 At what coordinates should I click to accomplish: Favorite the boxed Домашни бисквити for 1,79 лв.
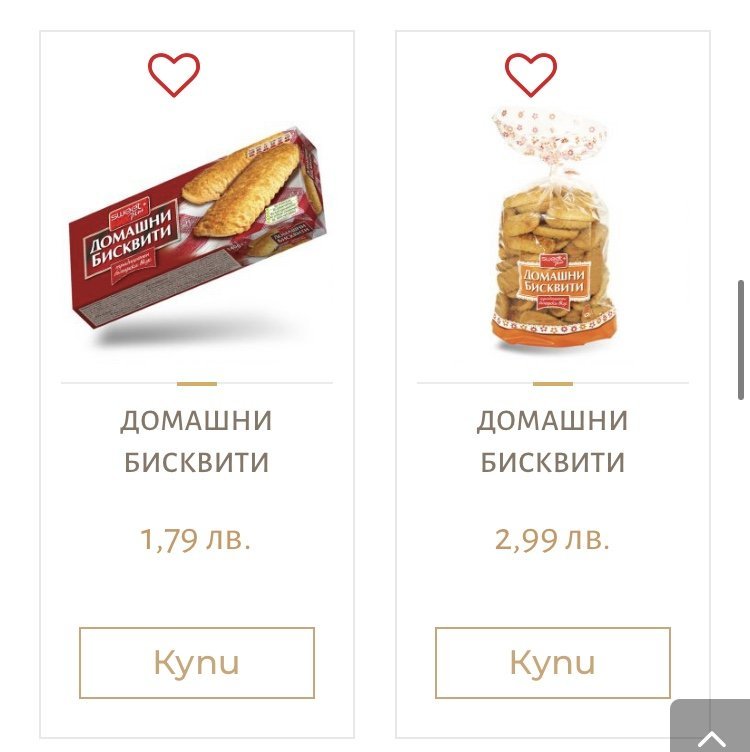[x=174, y=75]
